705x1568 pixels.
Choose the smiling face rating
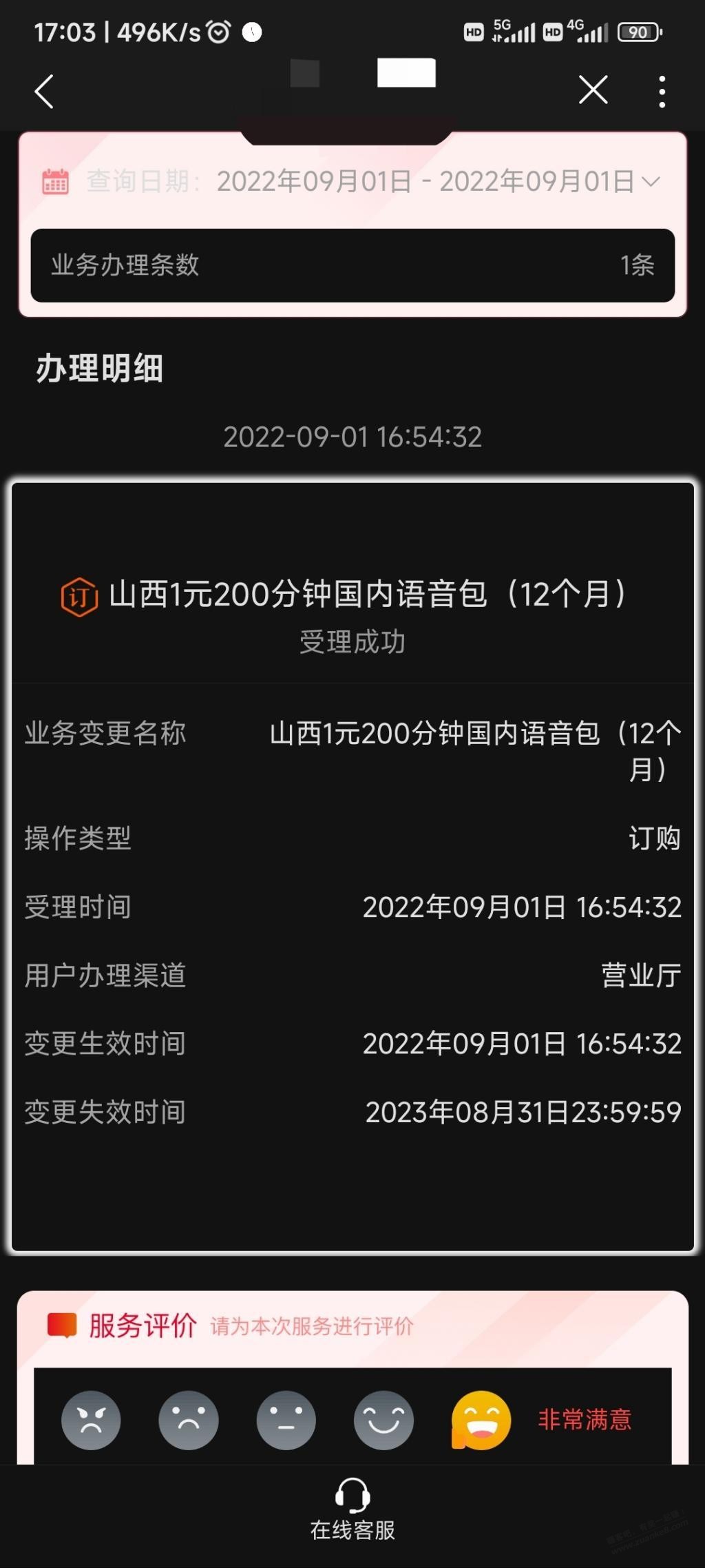tap(383, 1420)
